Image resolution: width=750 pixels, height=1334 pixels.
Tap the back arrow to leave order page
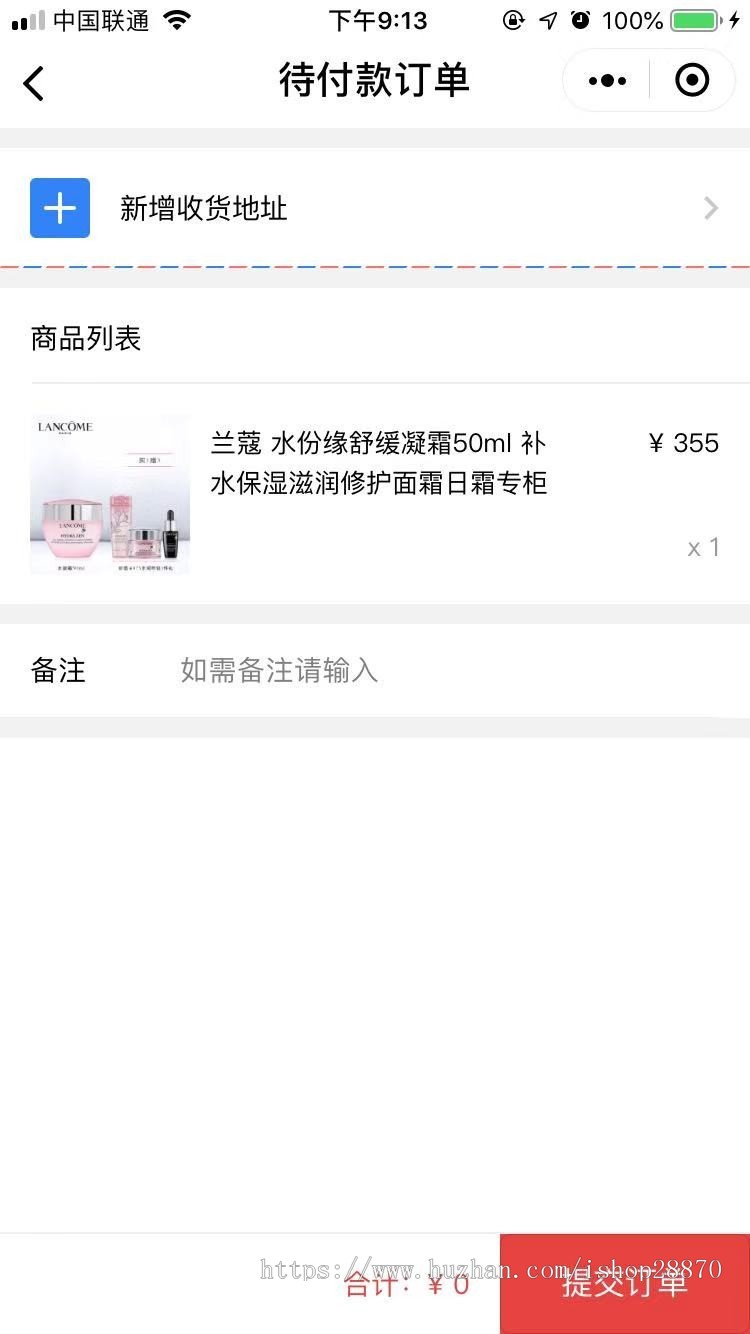pos(33,82)
